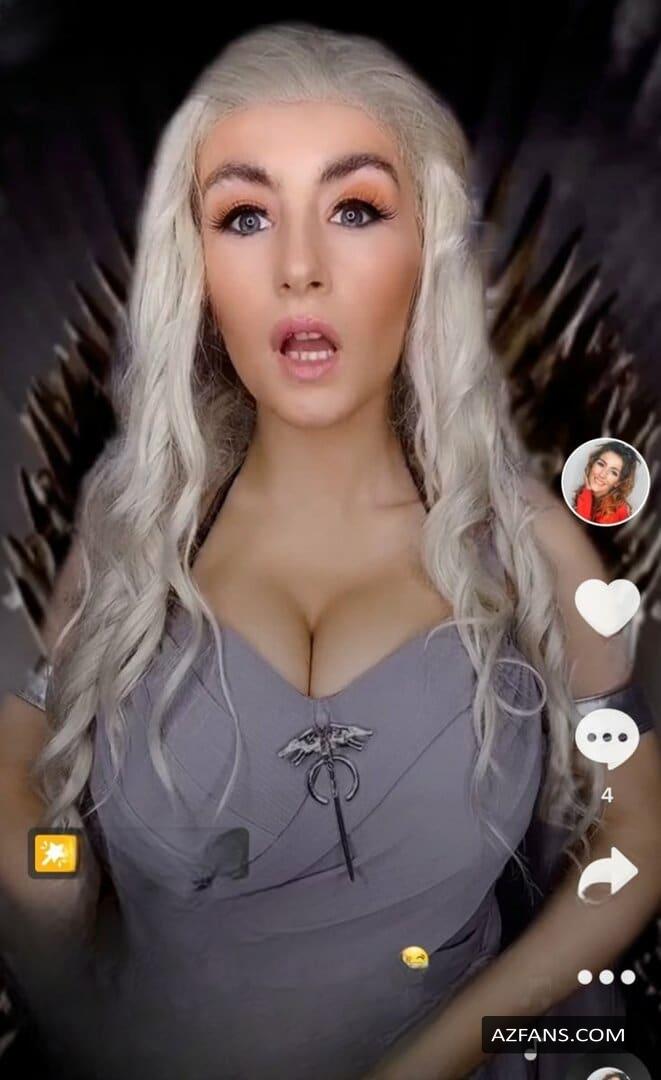
Task: Open the comments bubble
Action: click(607, 739)
